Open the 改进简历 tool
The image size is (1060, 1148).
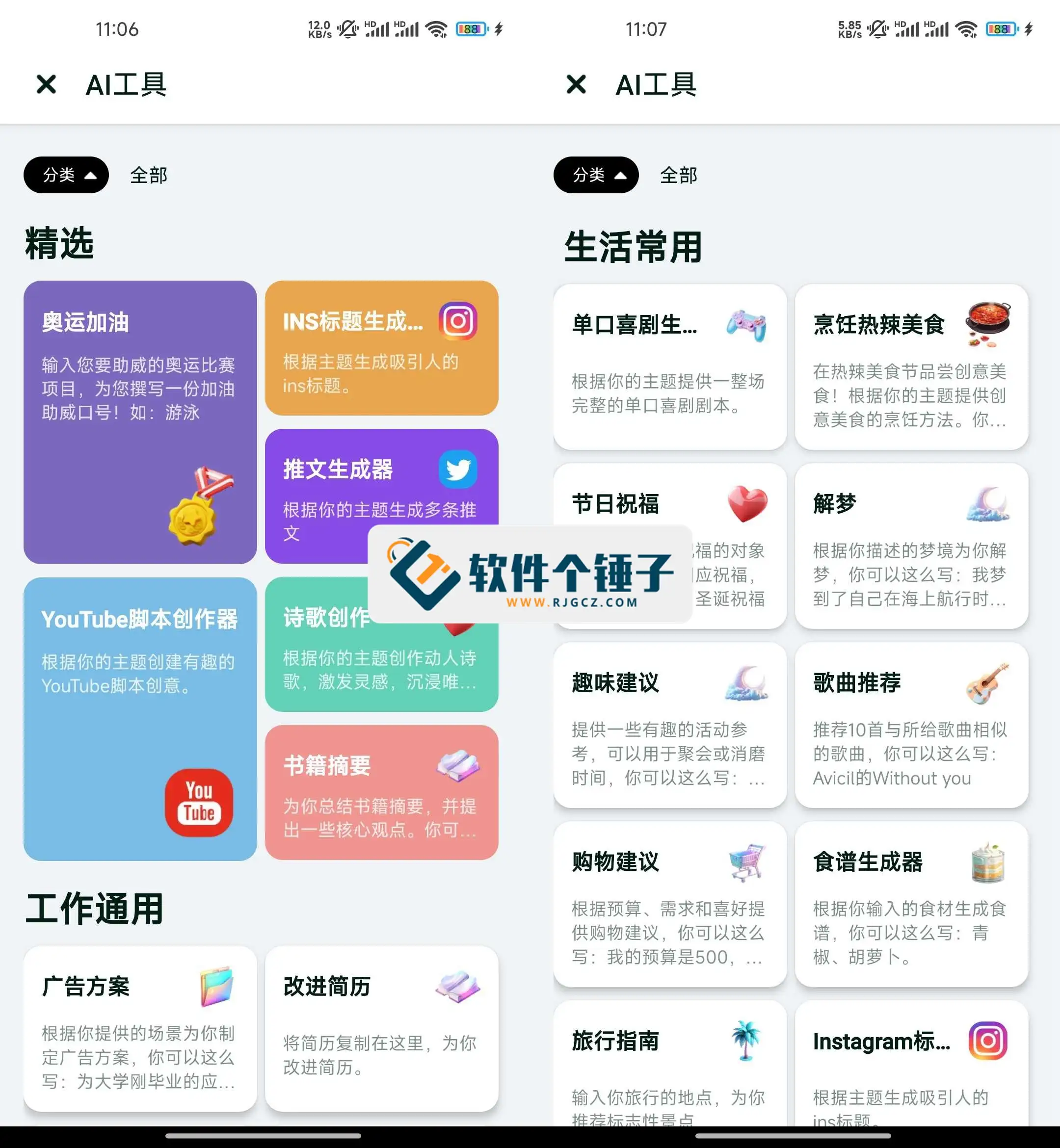tap(381, 1028)
